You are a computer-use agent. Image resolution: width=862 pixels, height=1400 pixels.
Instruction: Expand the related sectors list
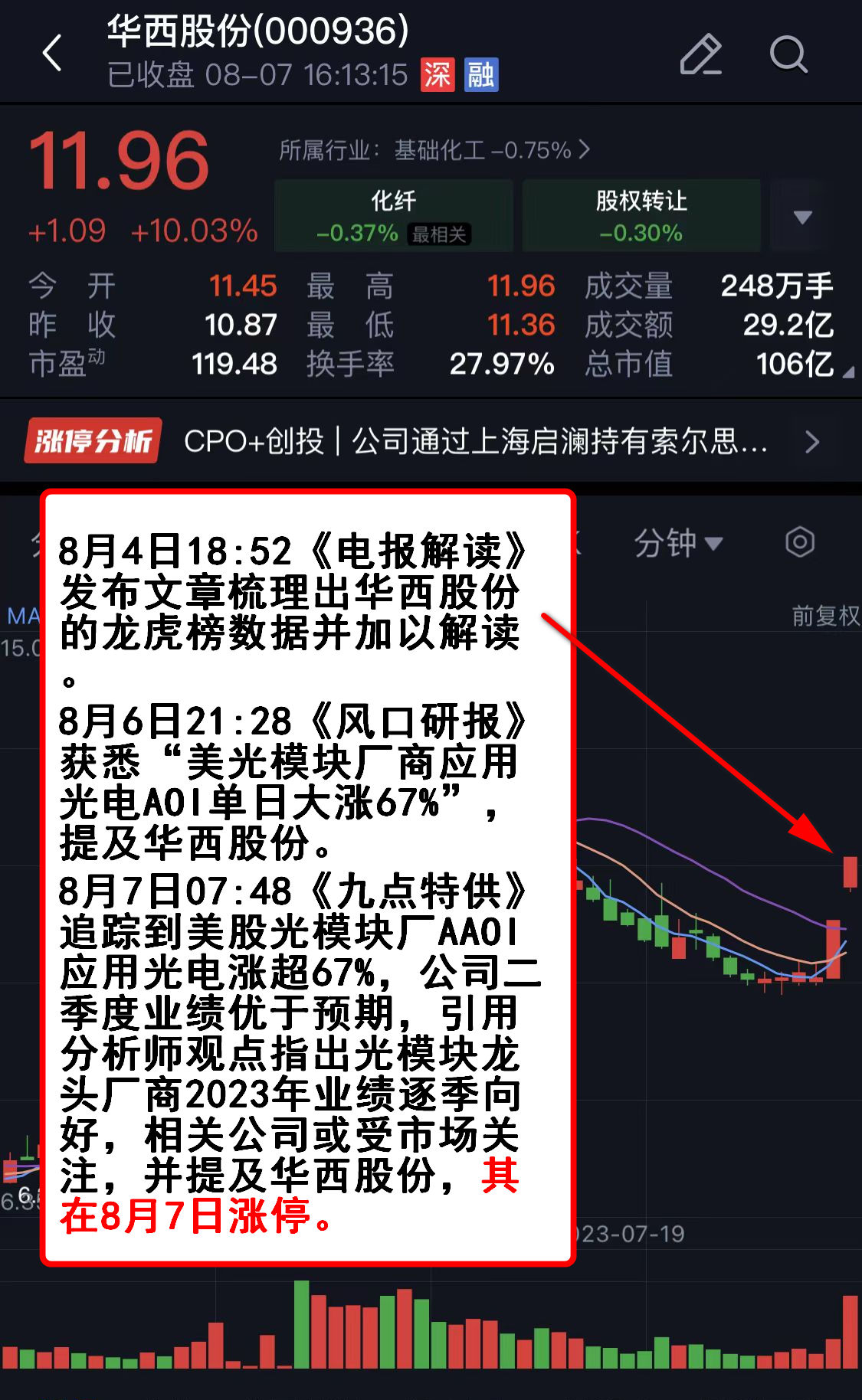point(802,217)
